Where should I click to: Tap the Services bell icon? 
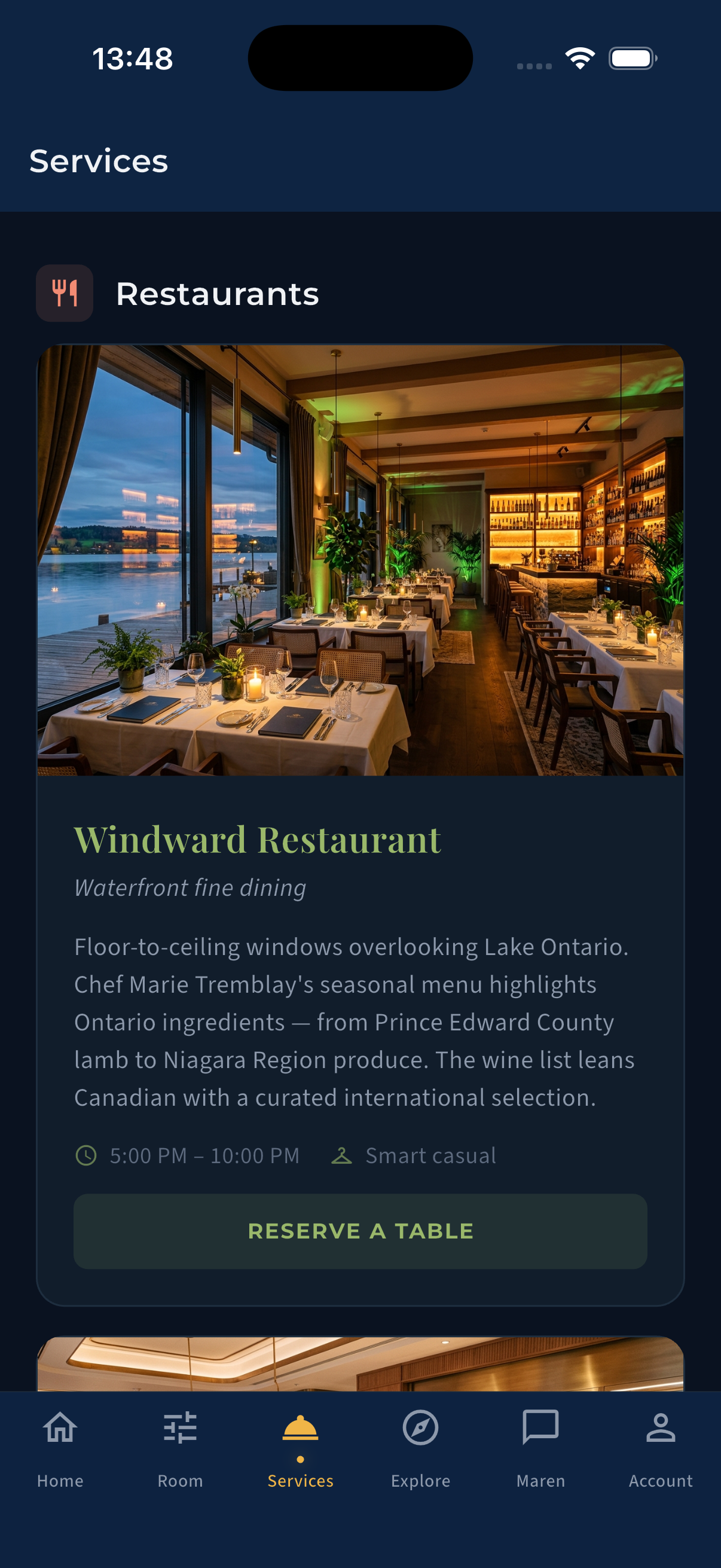(300, 1429)
